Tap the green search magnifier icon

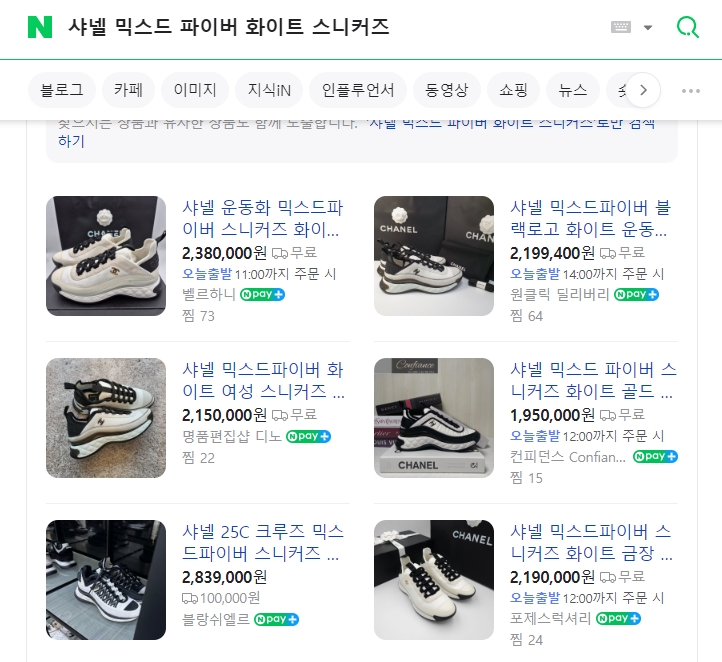(x=688, y=27)
